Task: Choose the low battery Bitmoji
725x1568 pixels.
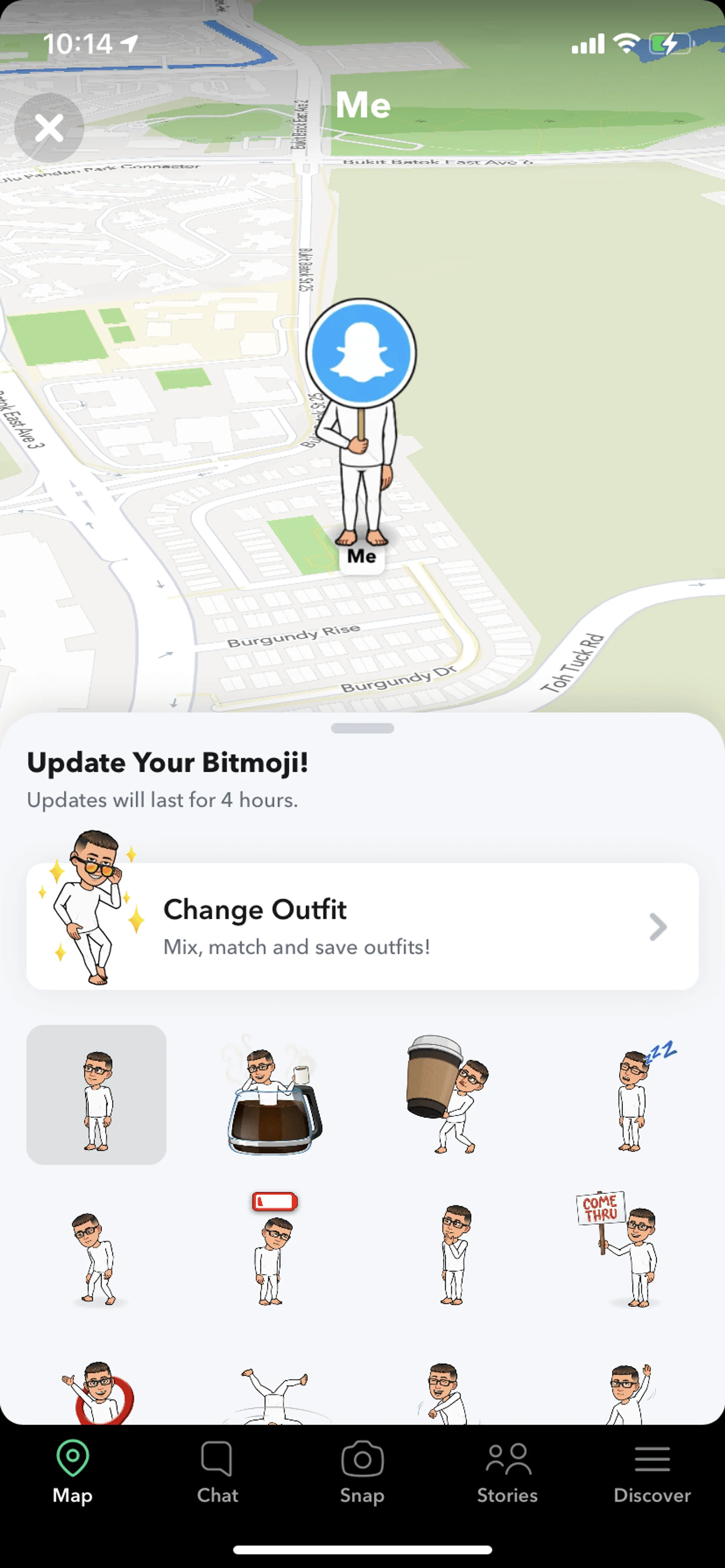Action: pyautogui.click(x=273, y=1251)
